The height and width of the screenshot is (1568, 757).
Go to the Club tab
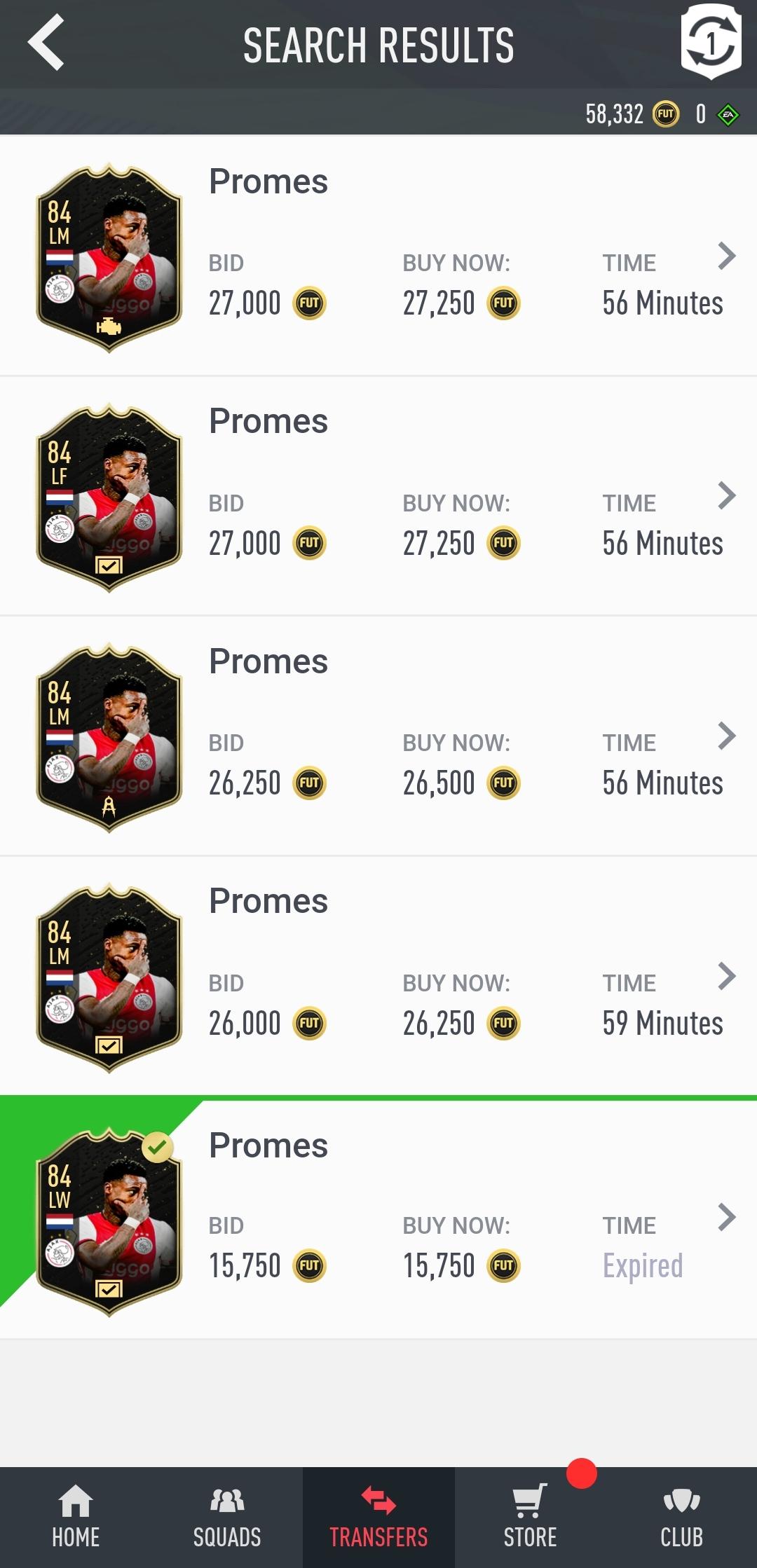(x=681, y=1518)
